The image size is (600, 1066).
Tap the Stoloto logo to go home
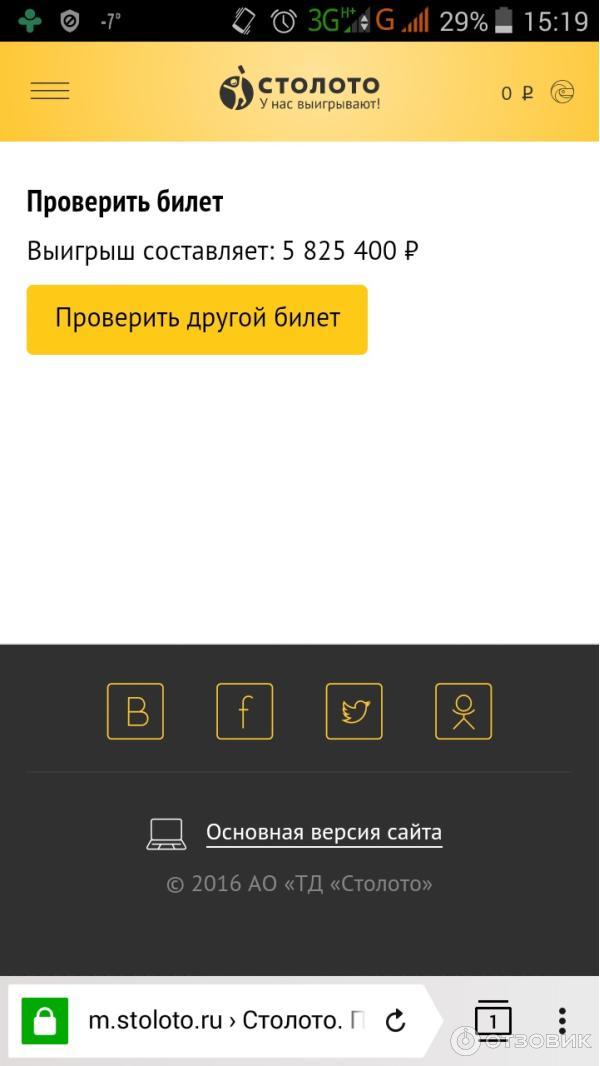299,90
